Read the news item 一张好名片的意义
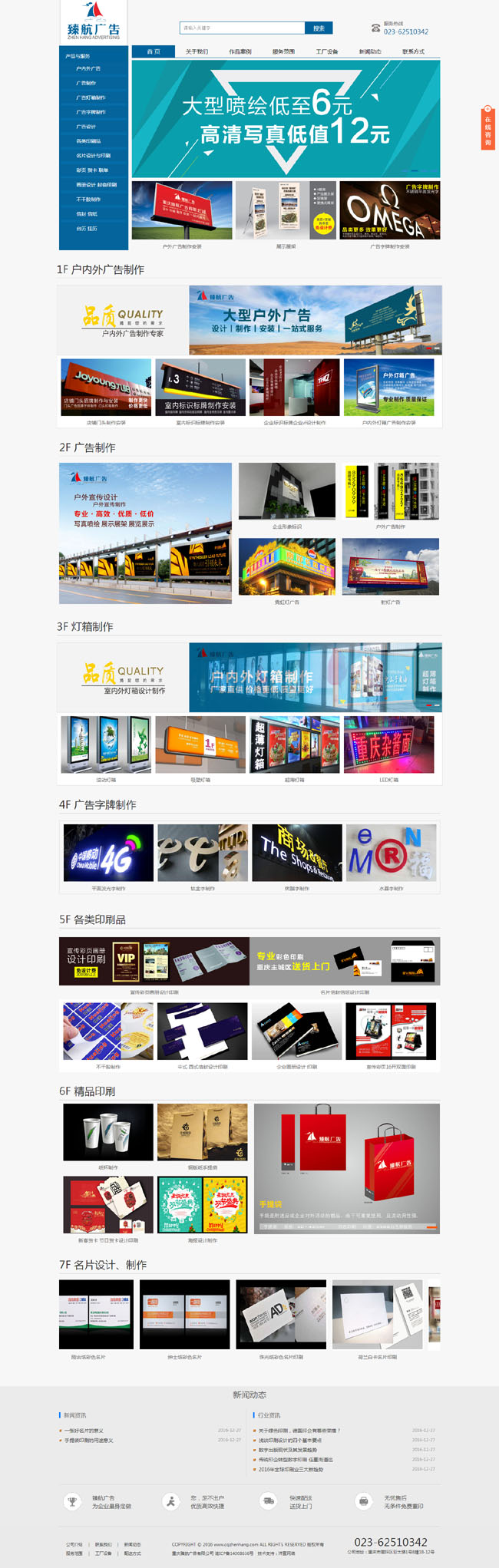The width and height of the screenshot is (499, 1568). tap(84, 1431)
